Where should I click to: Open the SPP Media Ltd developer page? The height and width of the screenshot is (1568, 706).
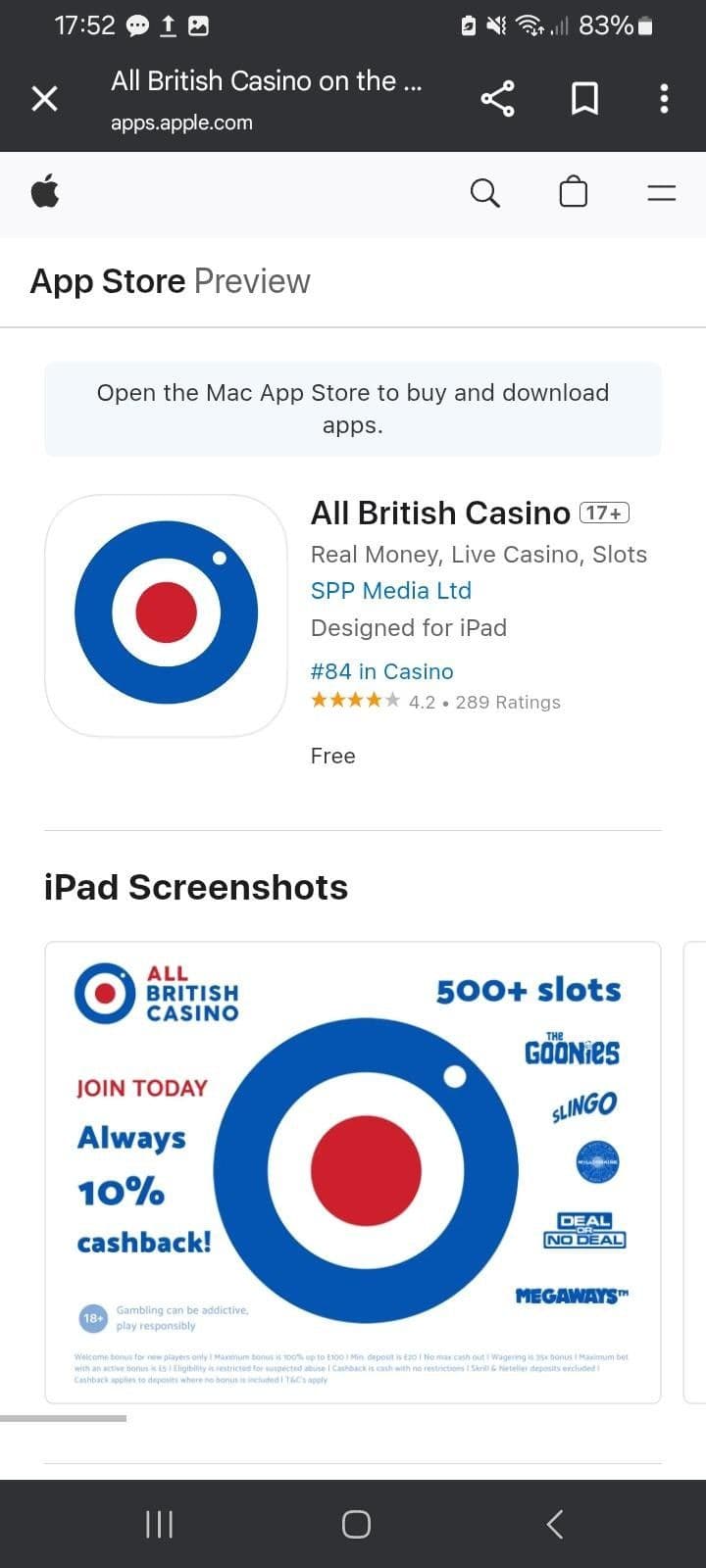coord(390,590)
